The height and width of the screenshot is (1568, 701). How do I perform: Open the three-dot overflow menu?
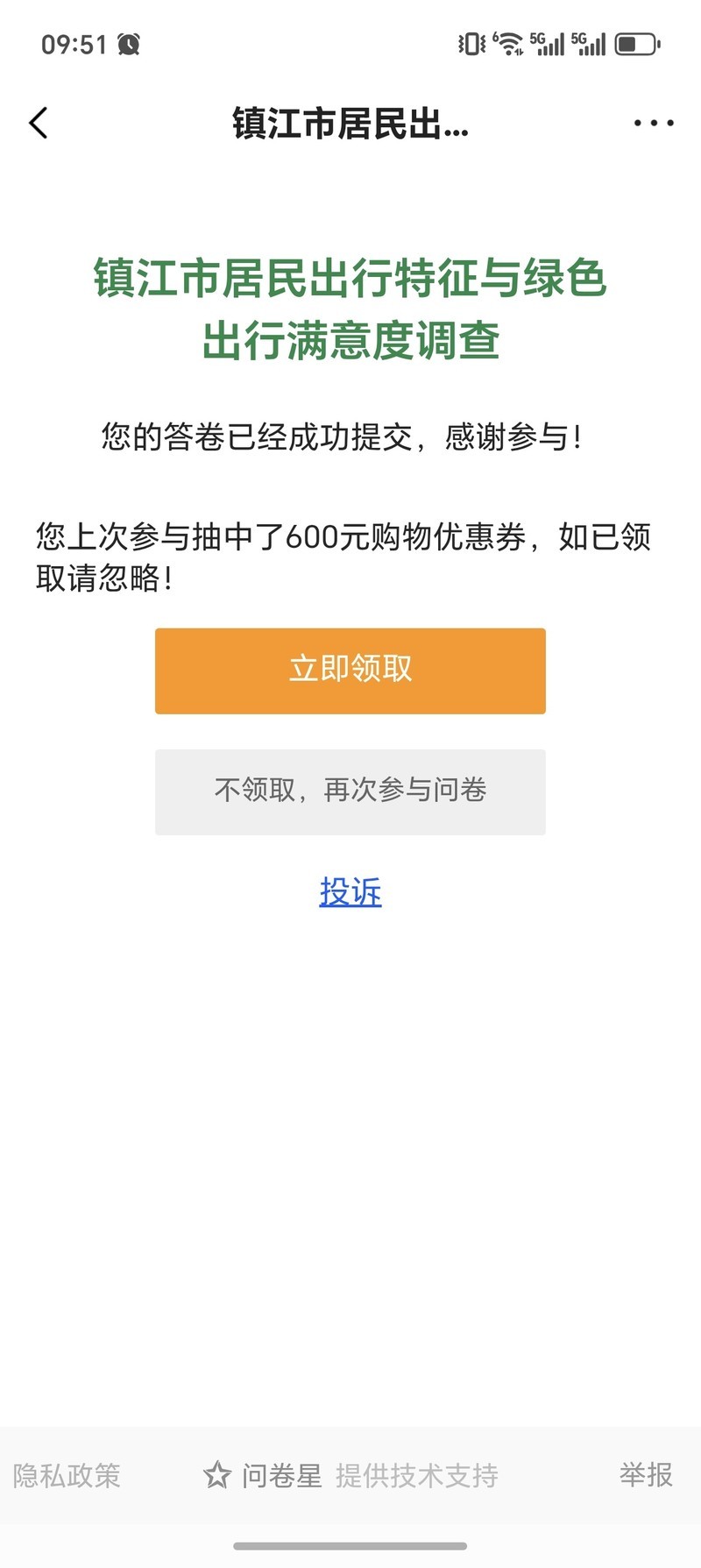point(654,124)
